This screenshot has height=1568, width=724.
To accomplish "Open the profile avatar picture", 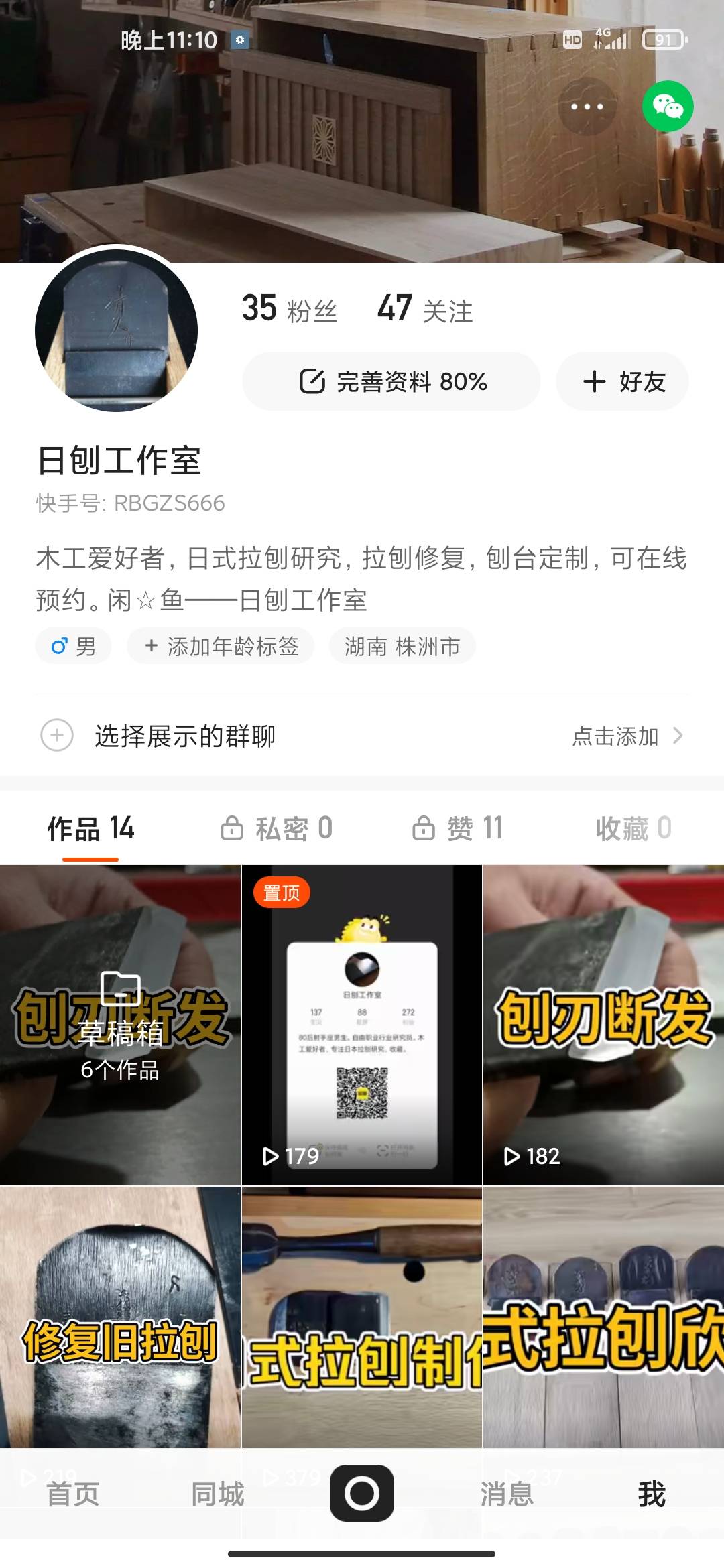I will 117,330.
